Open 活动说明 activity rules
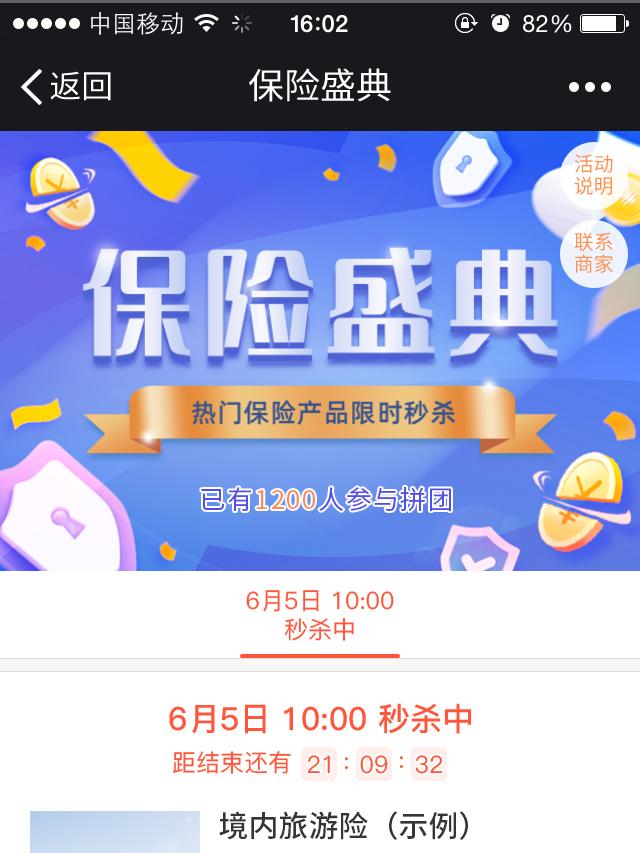This screenshot has height=853, width=640. coord(593,175)
